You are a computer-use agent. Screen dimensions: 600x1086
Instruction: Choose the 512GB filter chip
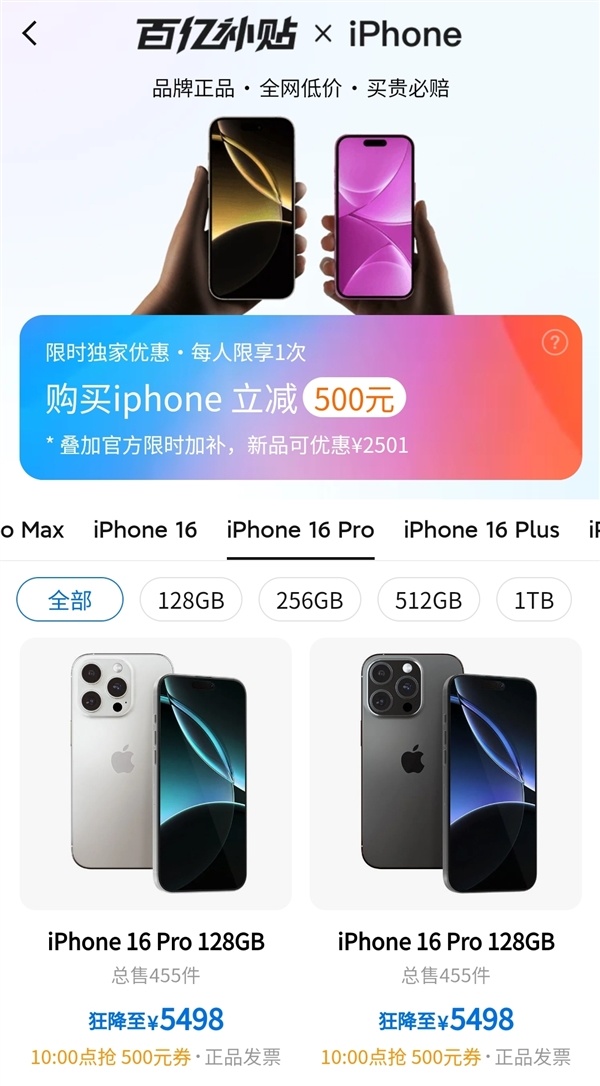(428, 600)
